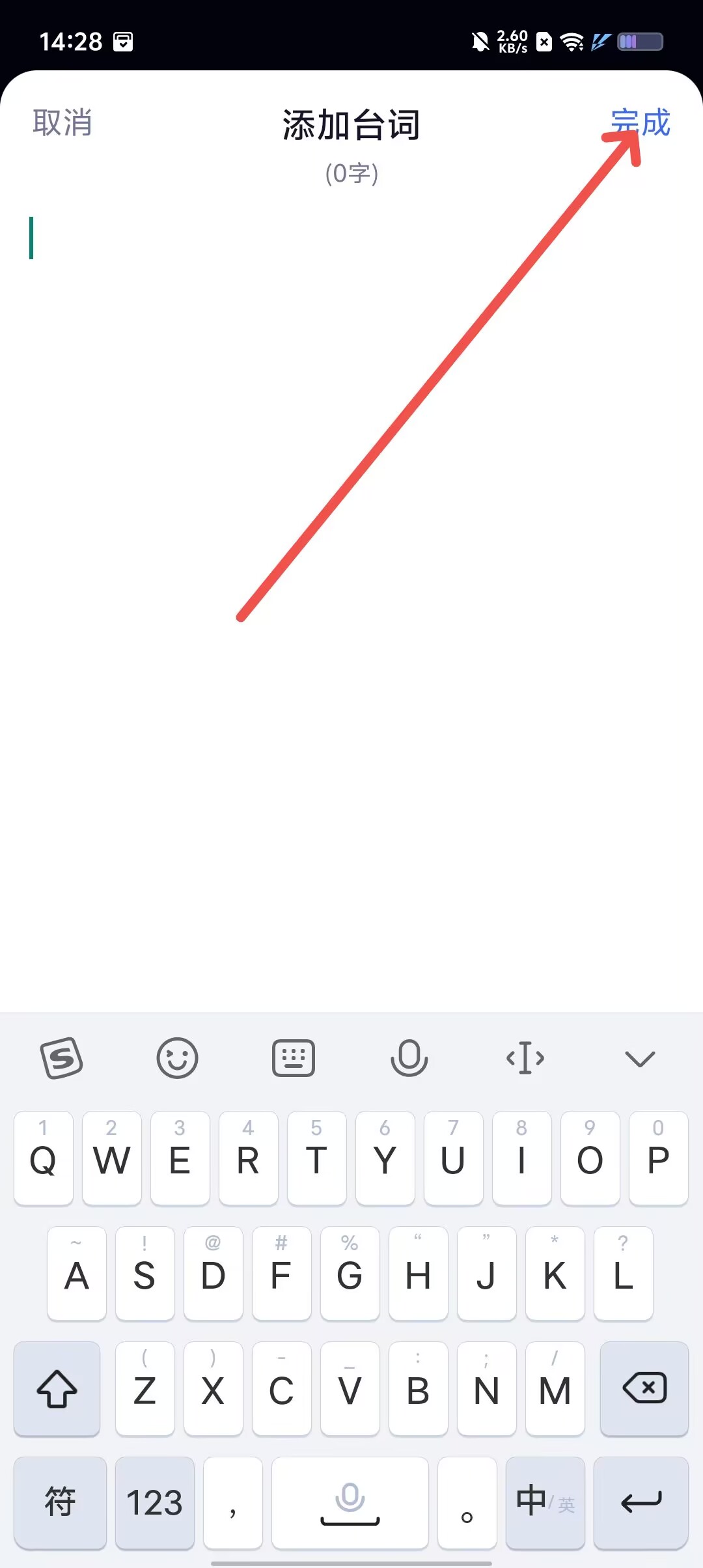Viewport: 703px width, 1568px height.
Task: Switch to the 123 numeric keyboard
Action: 154,1503
